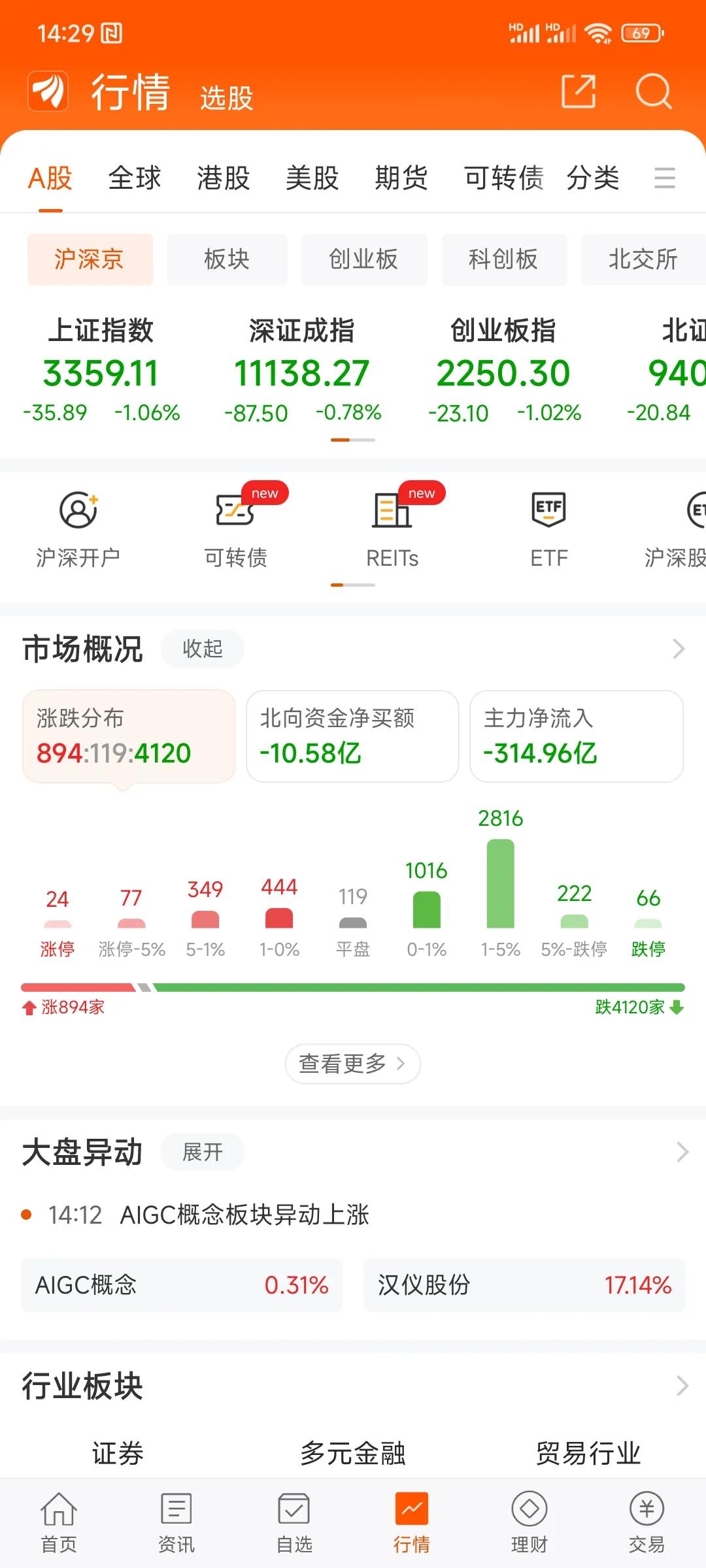Open the 交易 bottom tab
706x1568 pixels.
[x=647, y=1523]
